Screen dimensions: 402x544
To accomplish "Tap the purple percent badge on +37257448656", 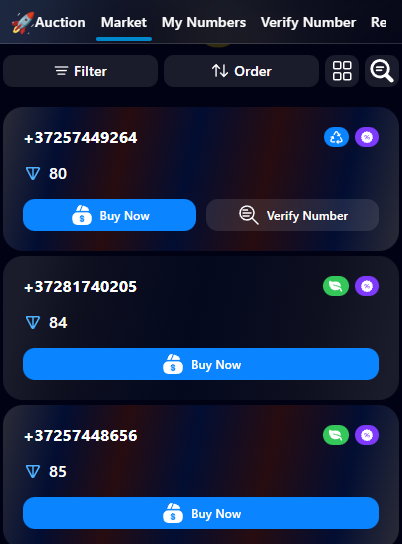I will click(x=367, y=435).
